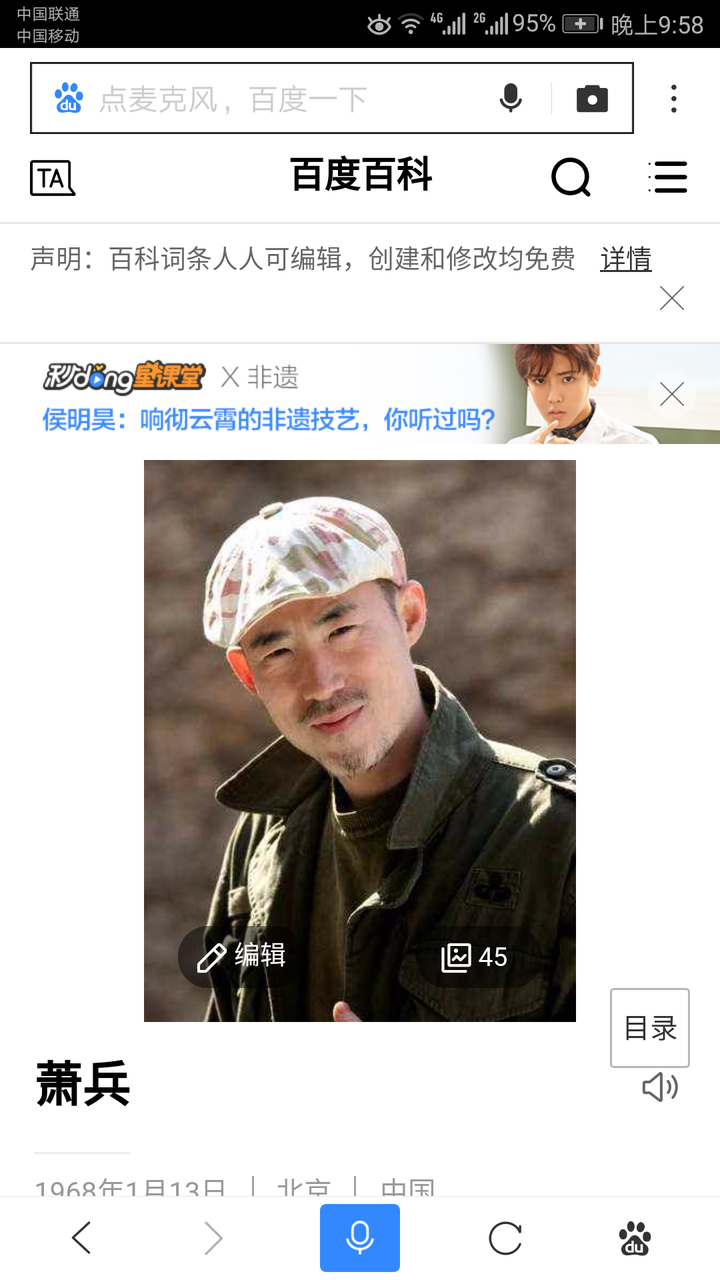View the 45-photo gallery

click(x=476, y=957)
